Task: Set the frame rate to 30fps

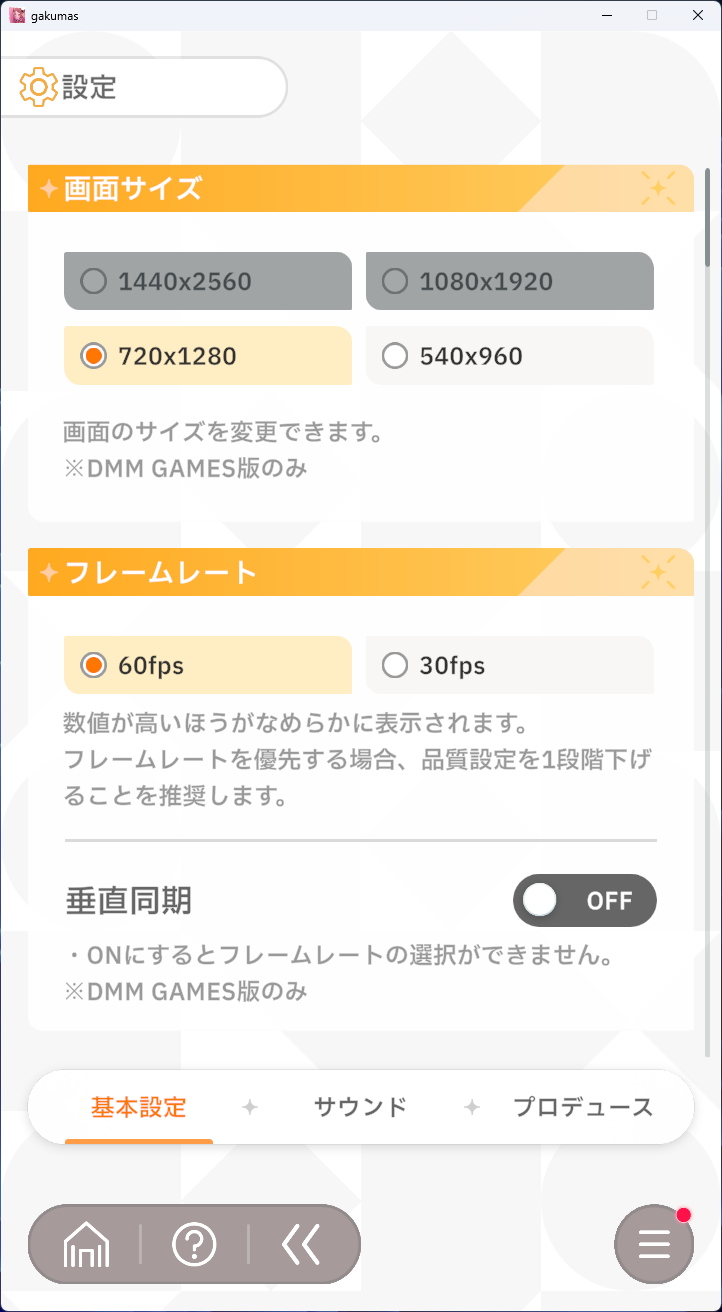Action: click(x=510, y=665)
